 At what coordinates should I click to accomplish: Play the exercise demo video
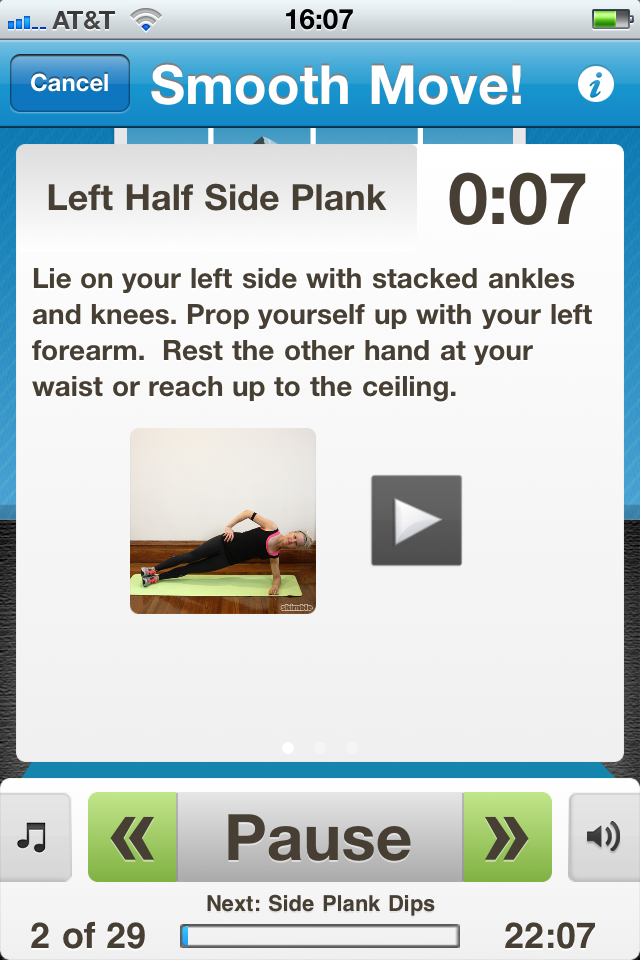coord(416,520)
